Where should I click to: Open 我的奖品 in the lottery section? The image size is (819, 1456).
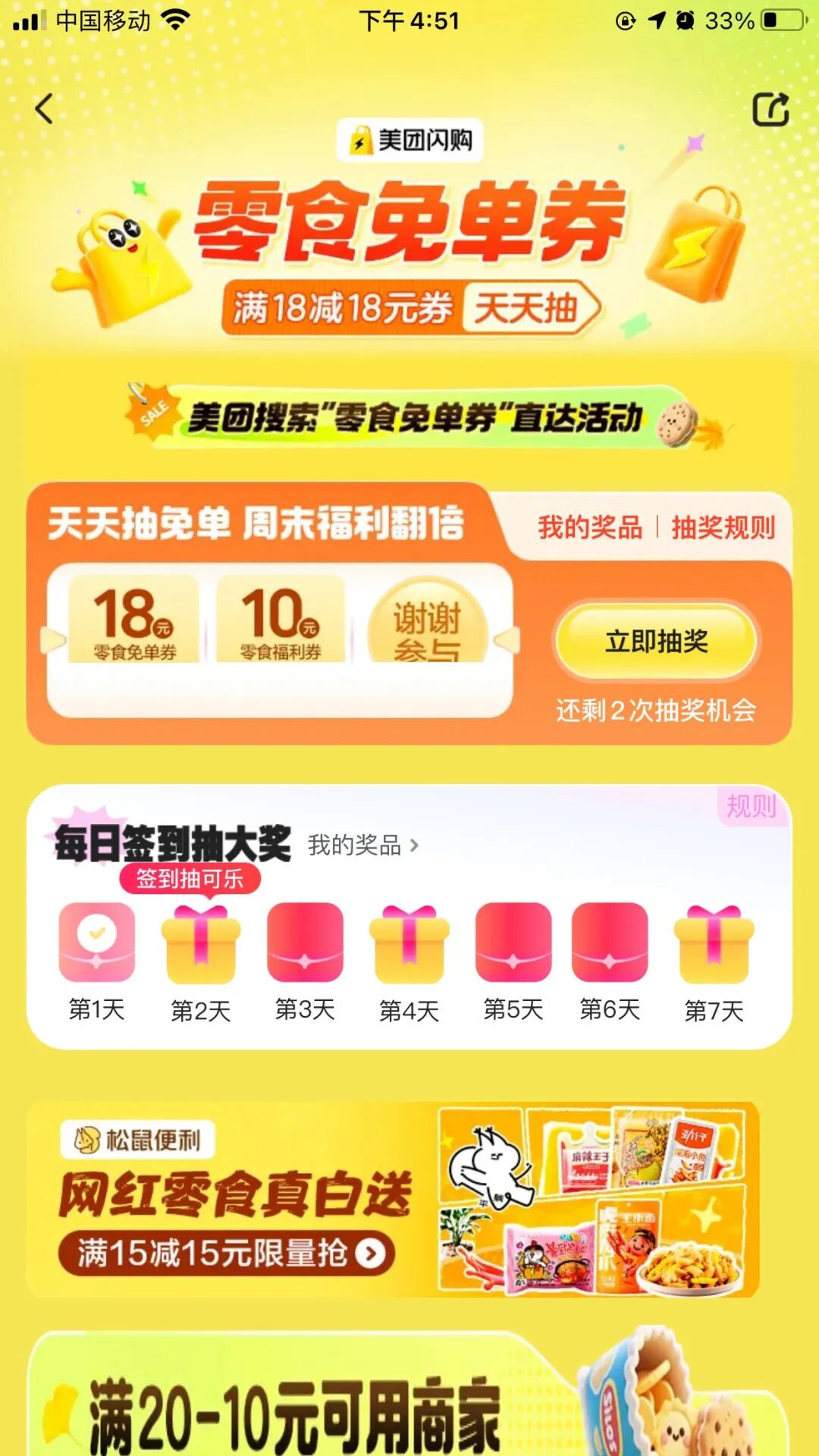coord(590,528)
